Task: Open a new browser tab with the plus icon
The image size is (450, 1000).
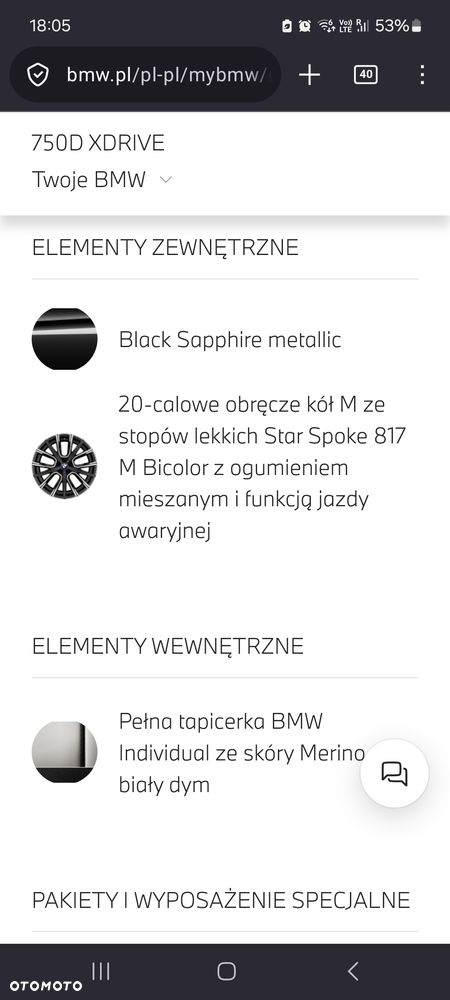Action: pyautogui.click(x=309, y=75)
